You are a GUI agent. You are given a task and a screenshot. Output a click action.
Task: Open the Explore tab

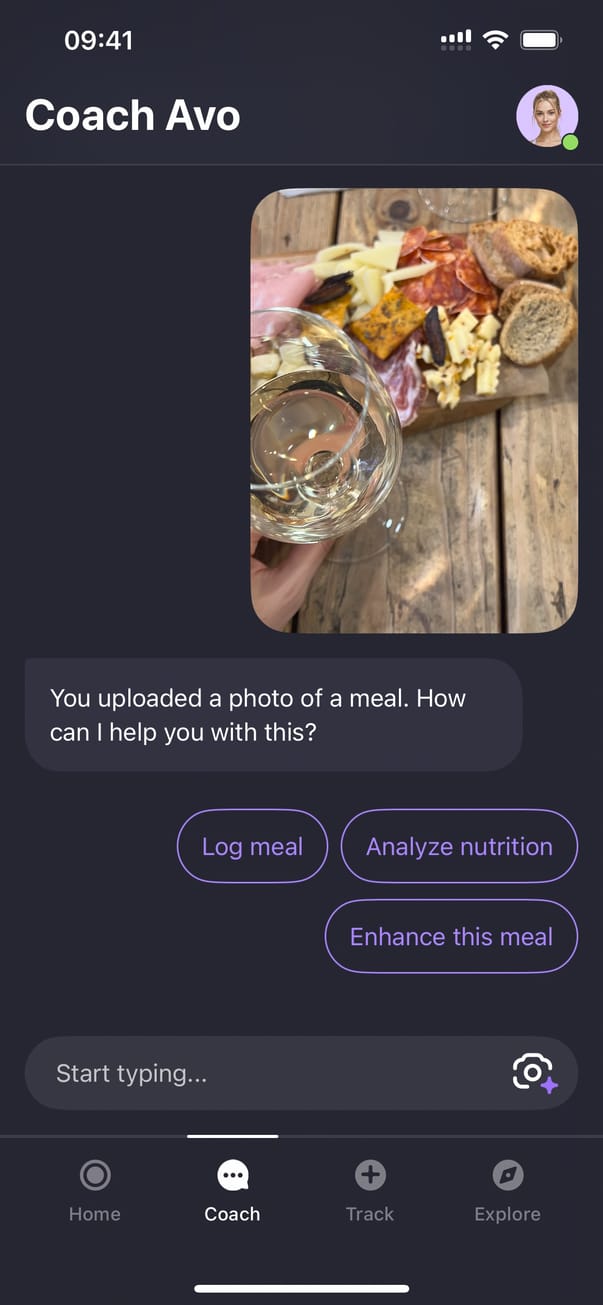[x=507, y=1191]
